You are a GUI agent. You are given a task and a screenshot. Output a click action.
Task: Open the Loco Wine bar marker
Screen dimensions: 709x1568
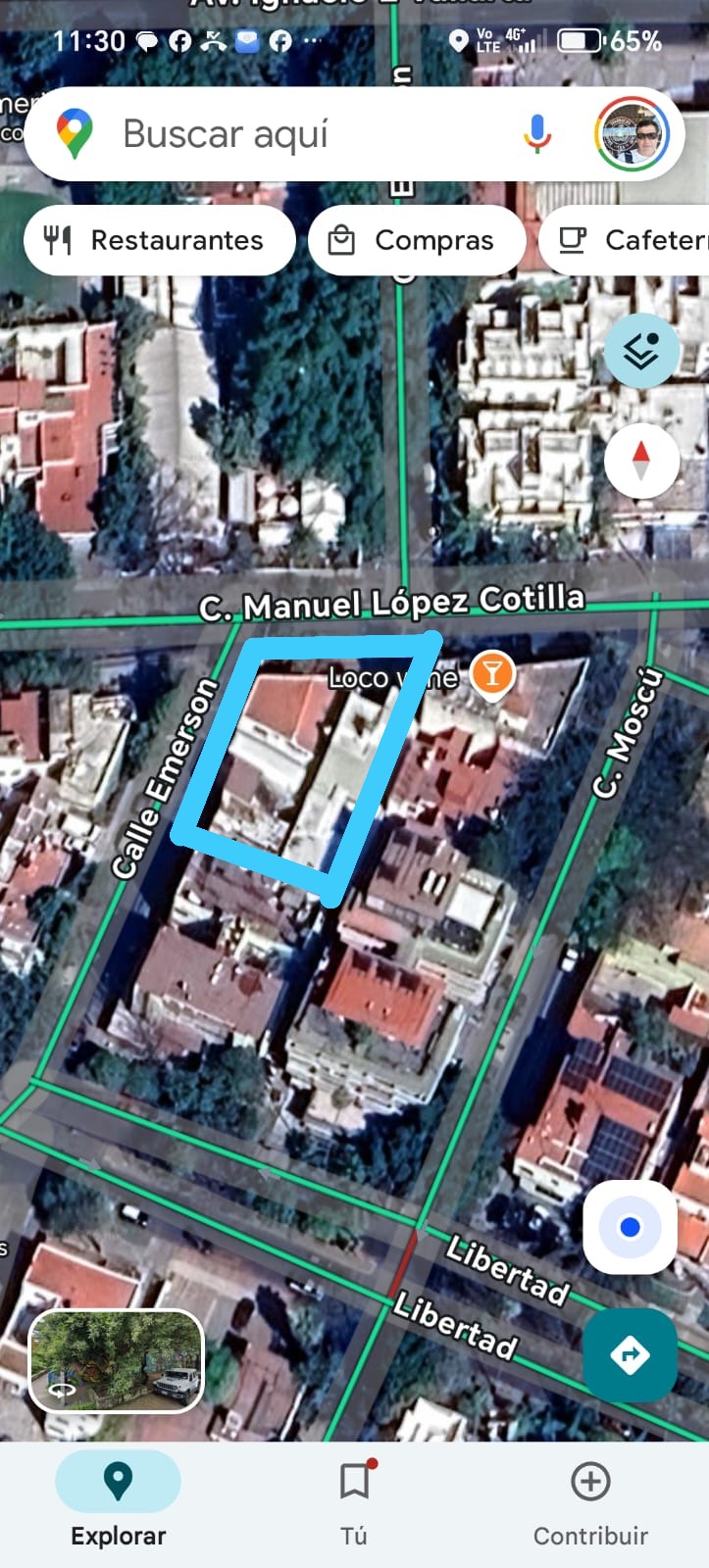(492, 674)
